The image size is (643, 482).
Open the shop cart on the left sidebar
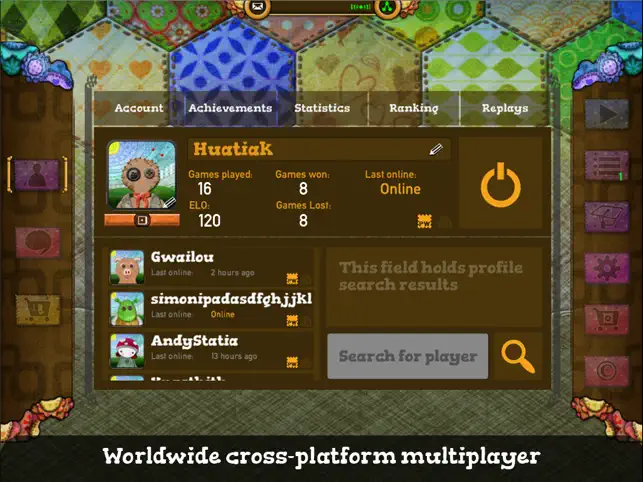point(37,309)
